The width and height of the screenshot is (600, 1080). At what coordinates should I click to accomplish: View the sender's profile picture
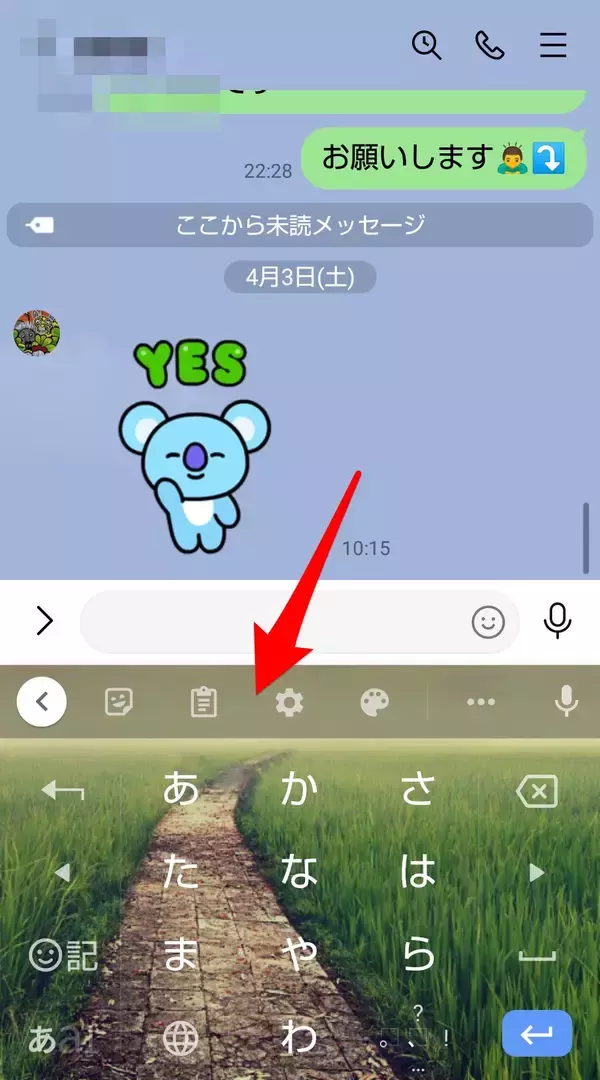pyautogui.click(x=36, y=333)
